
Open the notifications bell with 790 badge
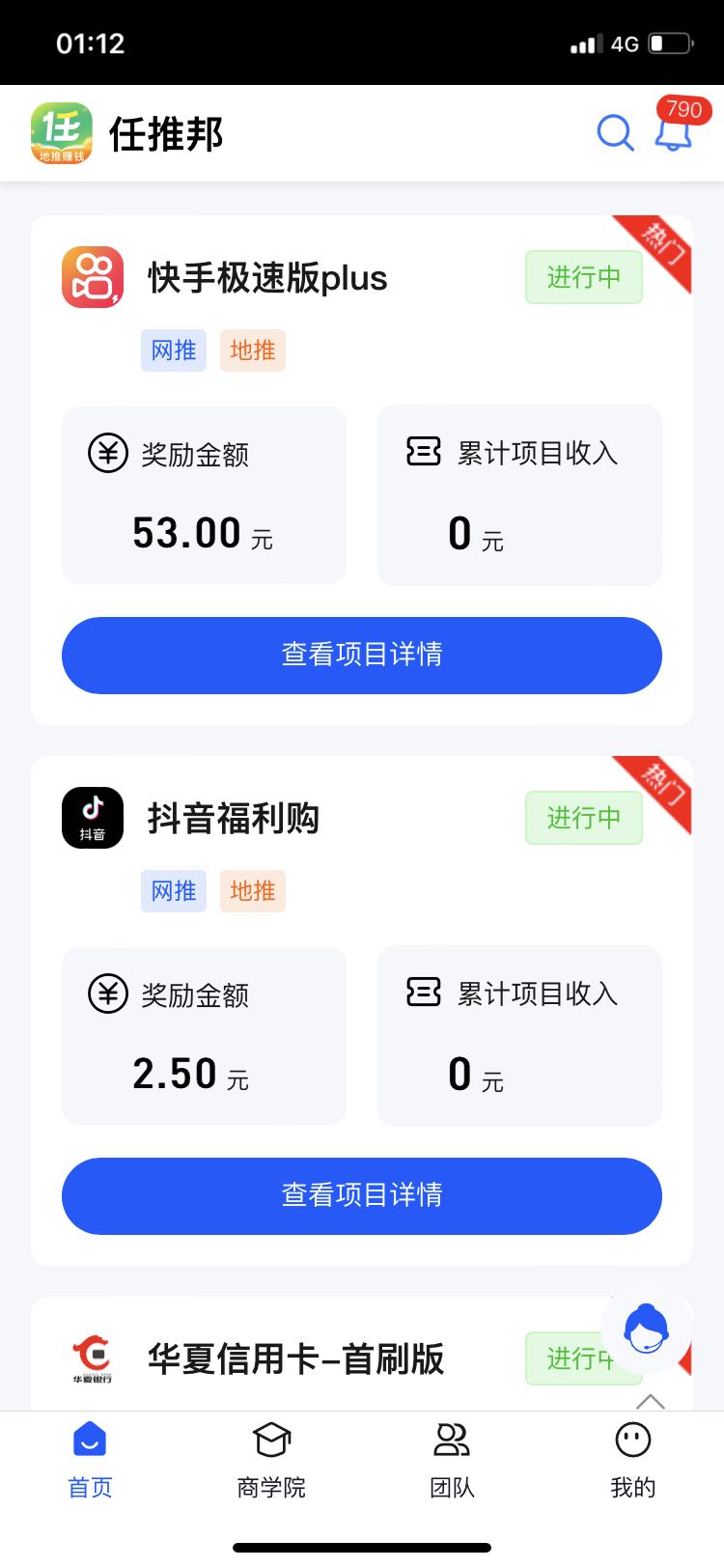click(x=674, y=132)
